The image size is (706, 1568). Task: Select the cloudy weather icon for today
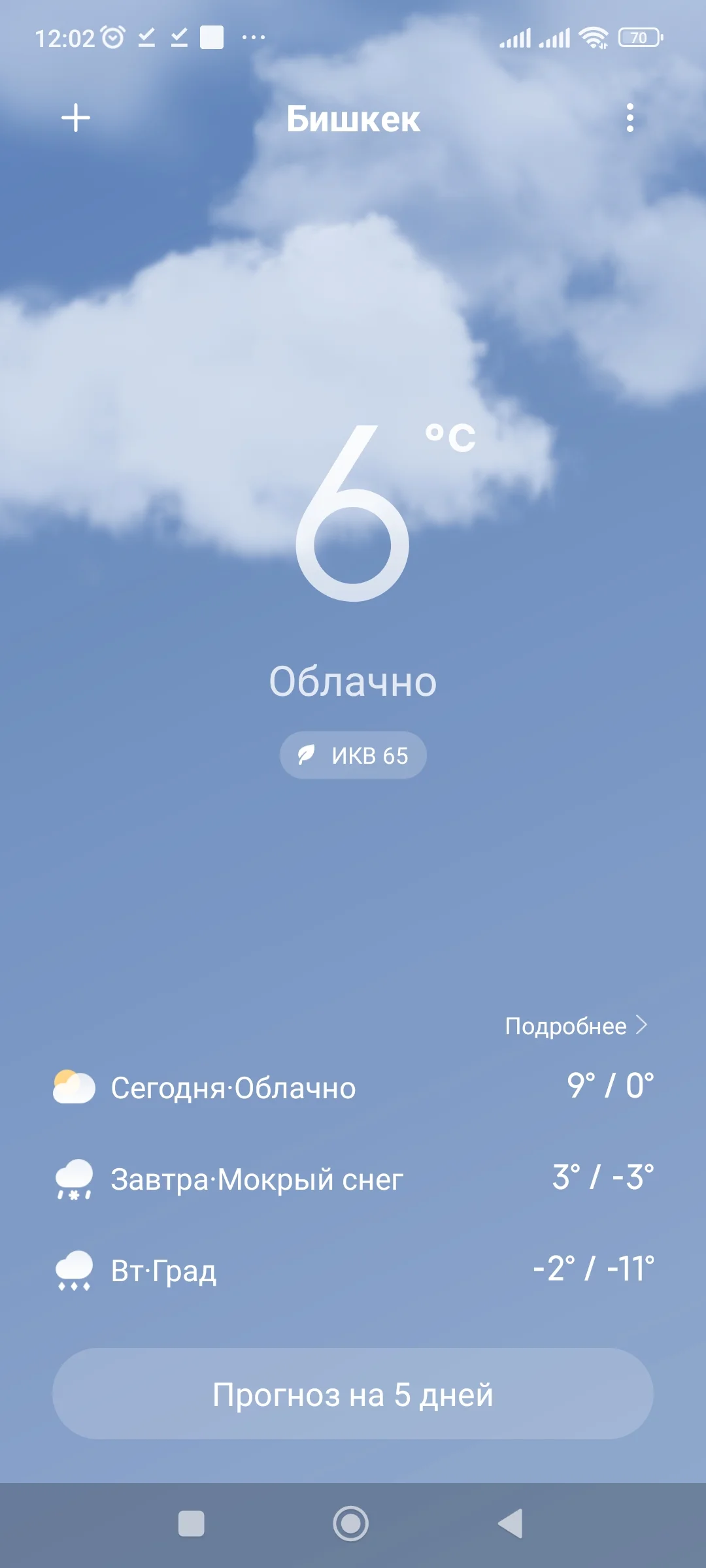click(75, 1086)
